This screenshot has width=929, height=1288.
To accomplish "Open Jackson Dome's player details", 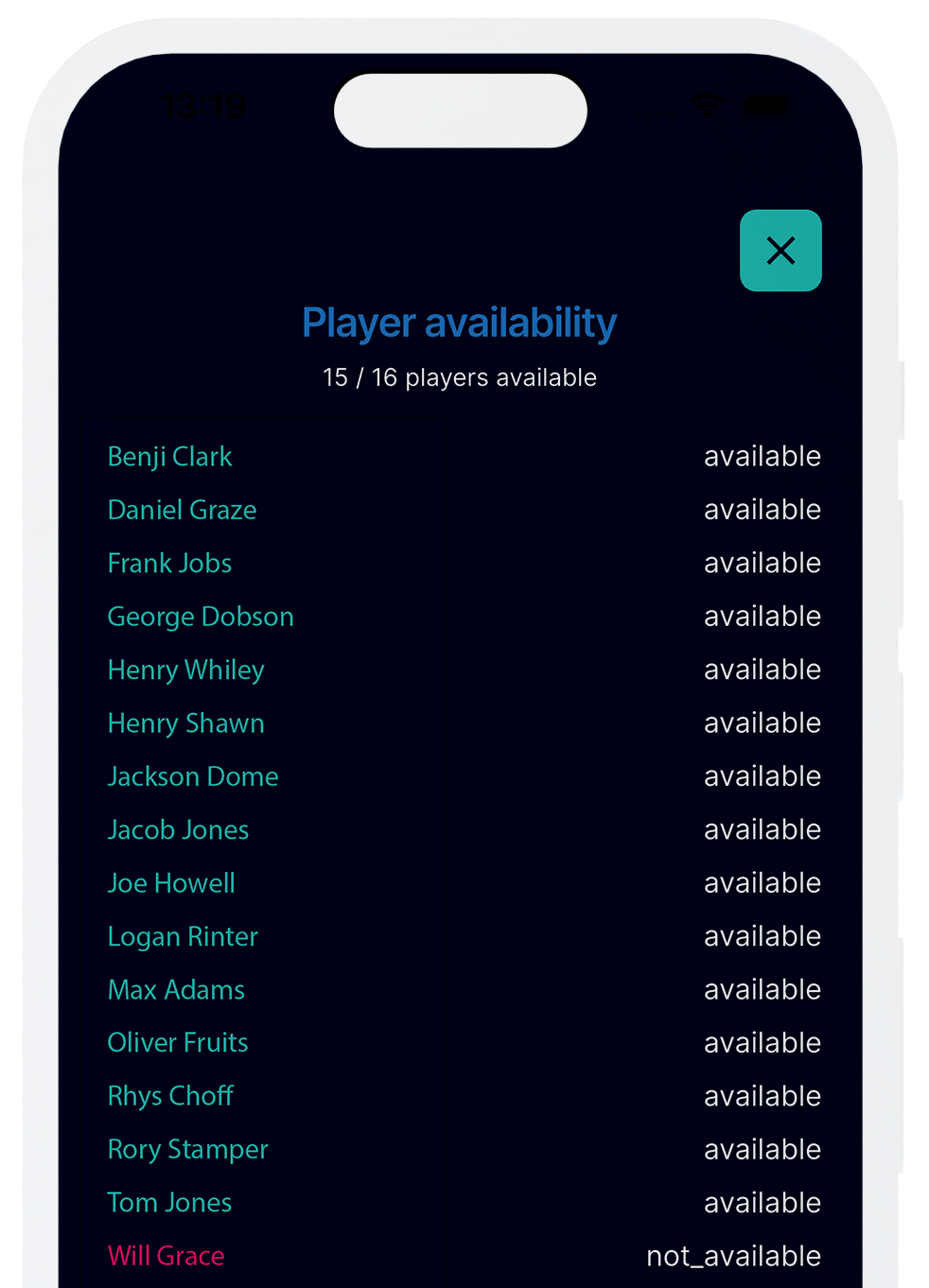I will (192, 776).
